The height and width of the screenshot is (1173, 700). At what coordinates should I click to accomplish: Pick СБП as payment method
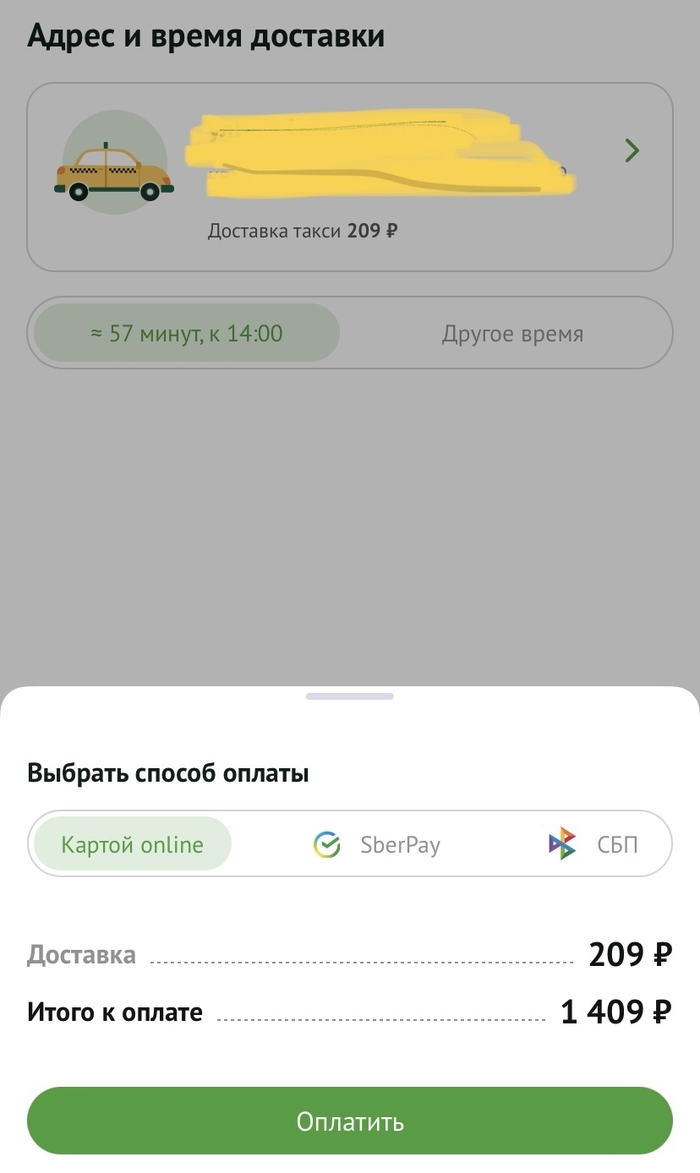594,844
